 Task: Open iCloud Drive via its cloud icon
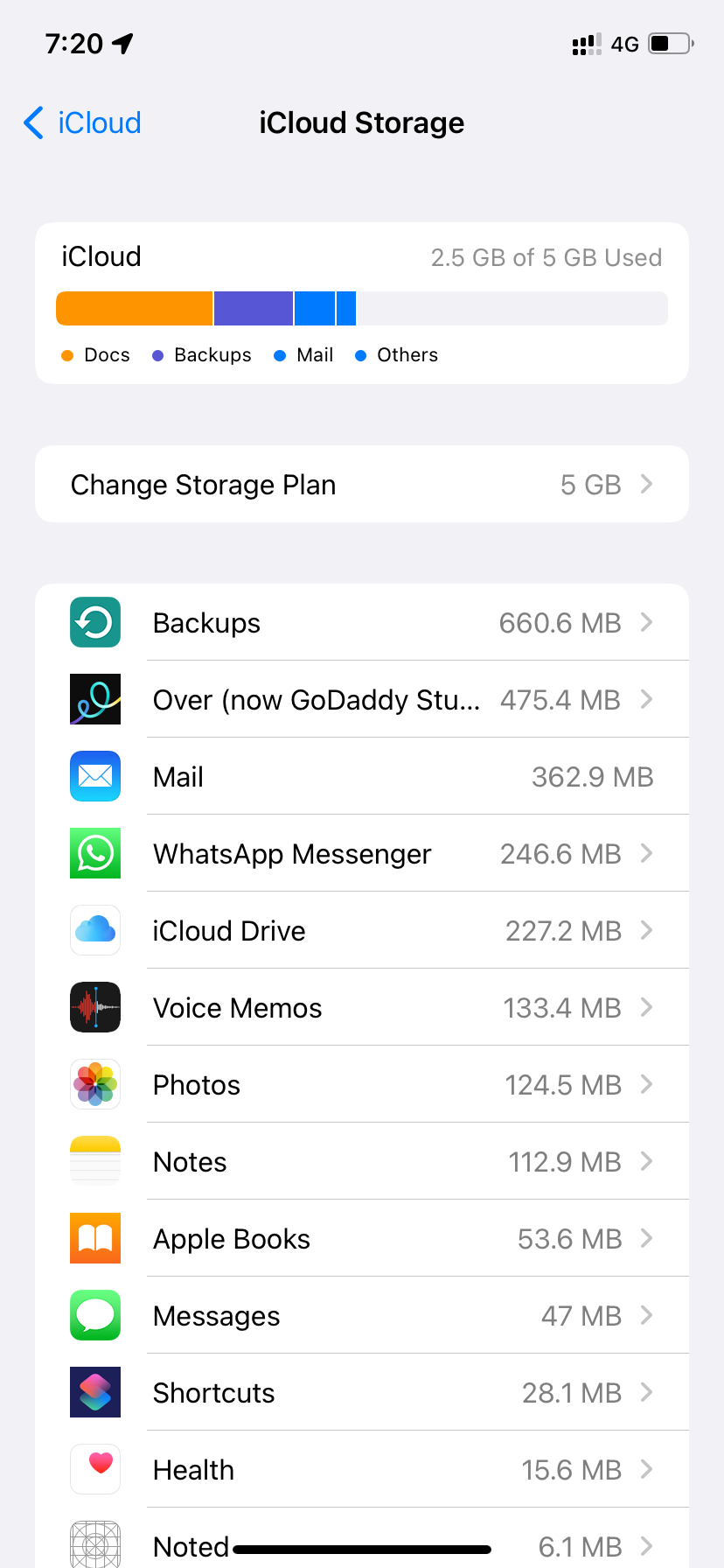pyautogui.click(x=94, y=930)
